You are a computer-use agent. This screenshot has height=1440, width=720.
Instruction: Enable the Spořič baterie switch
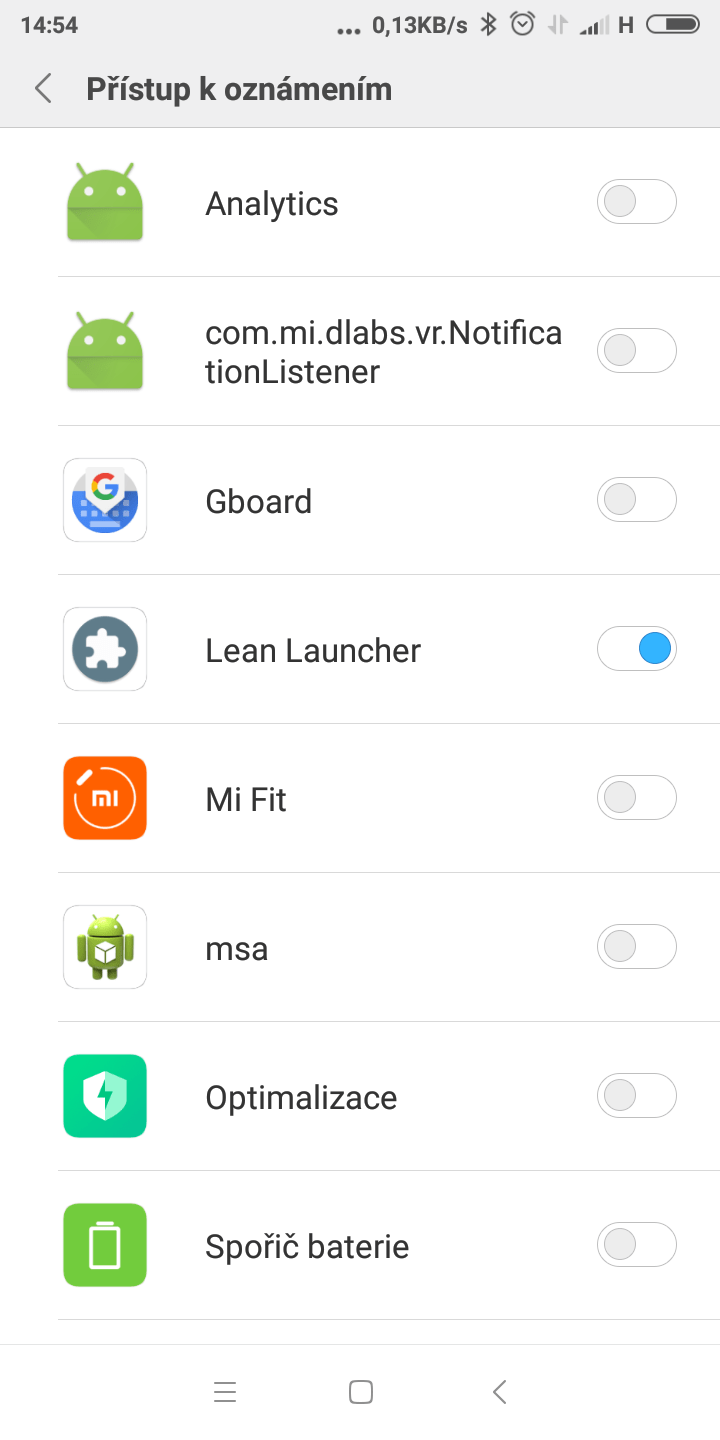tap(637, 1245)
